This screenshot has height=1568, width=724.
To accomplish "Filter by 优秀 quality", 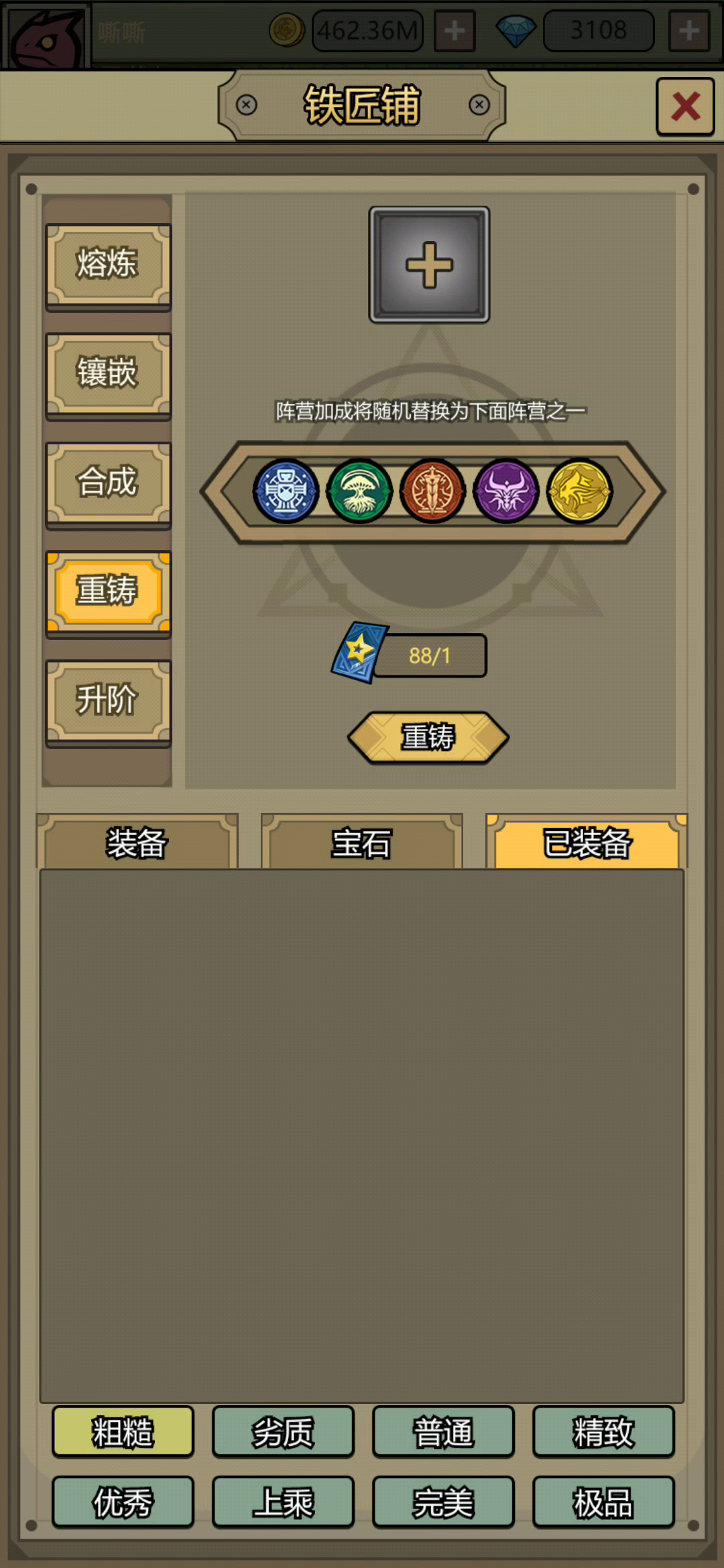I will pos(123,1502).
